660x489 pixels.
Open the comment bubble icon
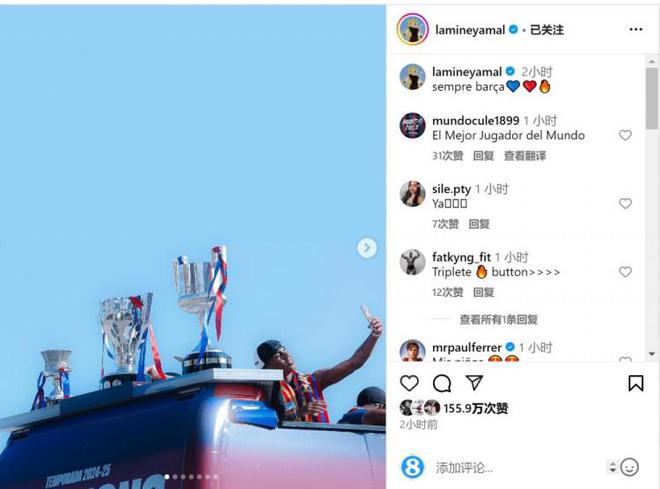pyautogui.click(x=442, y=383)
